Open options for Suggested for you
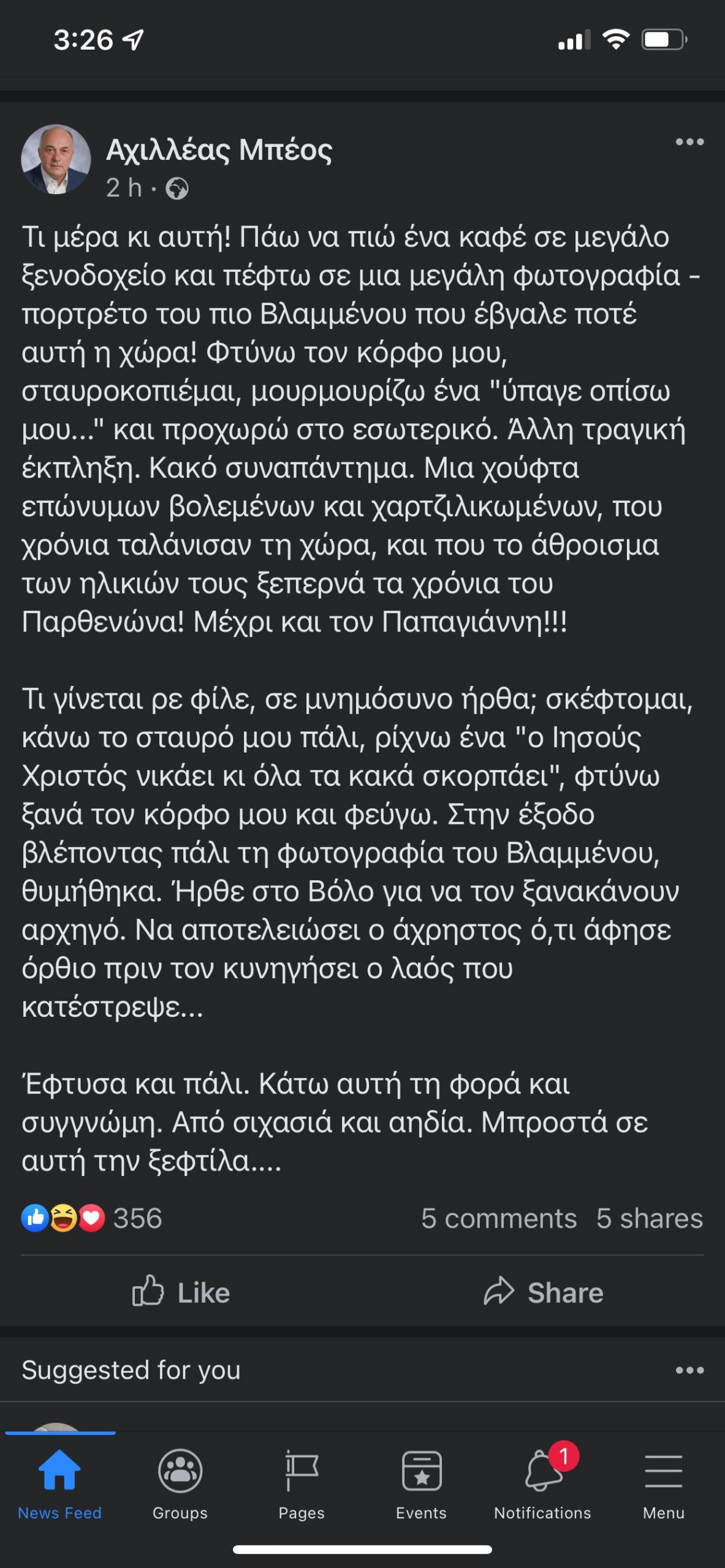 [689, 1370]
